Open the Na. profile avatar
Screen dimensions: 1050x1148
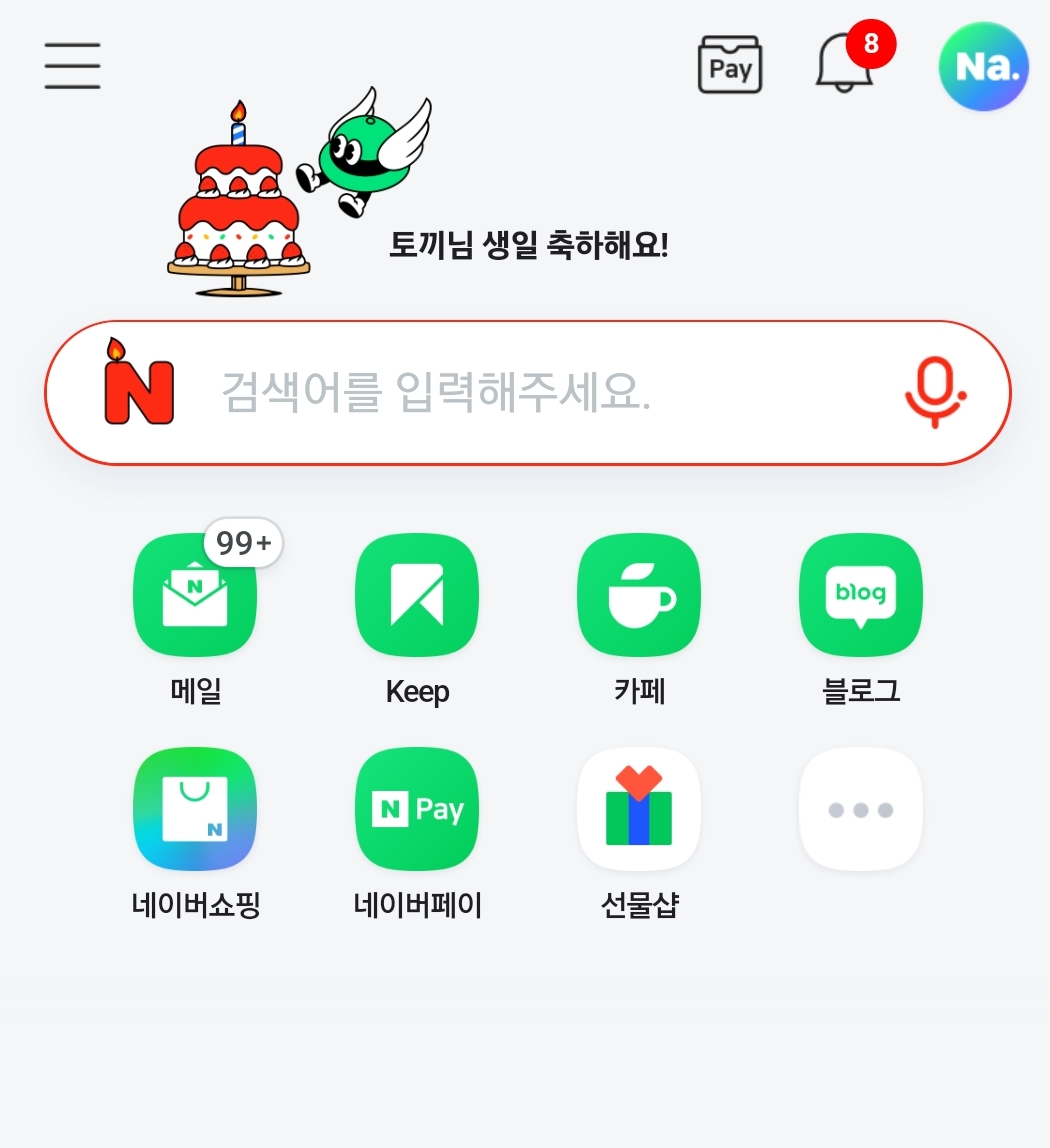coord(984,66)
